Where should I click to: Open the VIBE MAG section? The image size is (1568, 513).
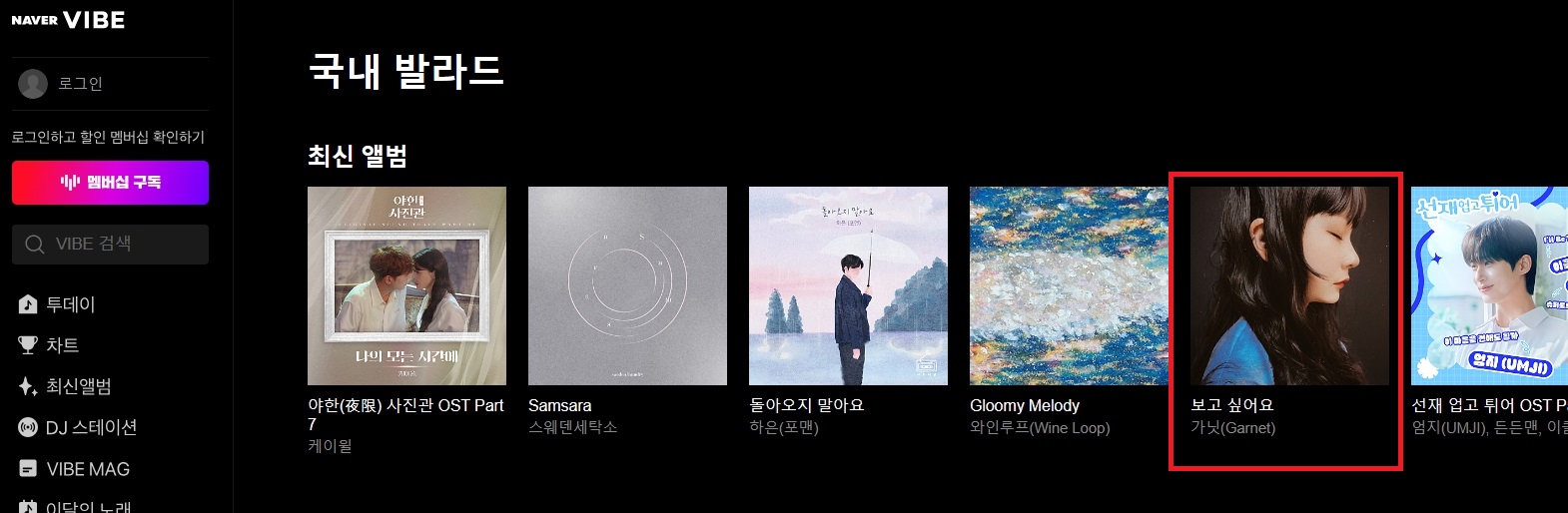(x=88, y=469)
